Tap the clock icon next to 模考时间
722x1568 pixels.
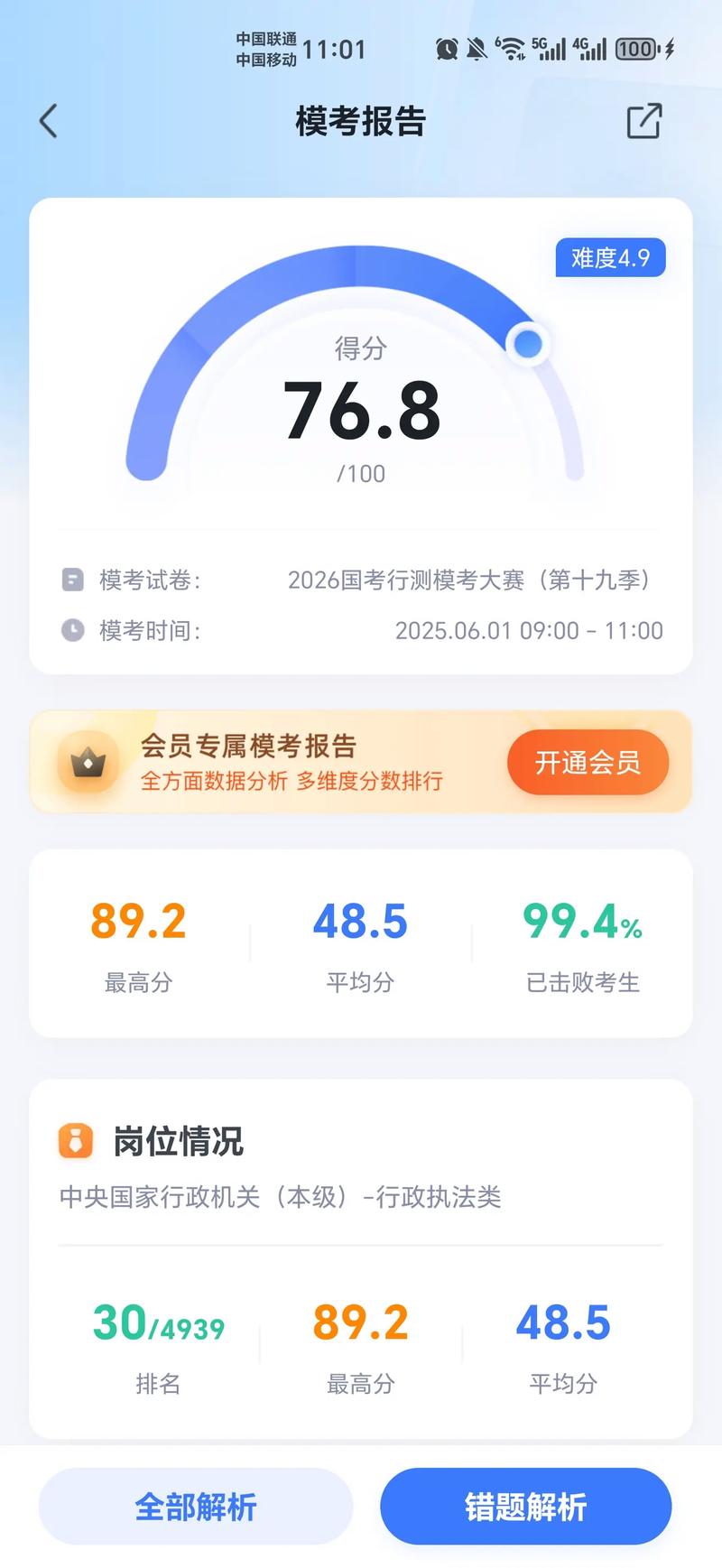tap(72, 630)
